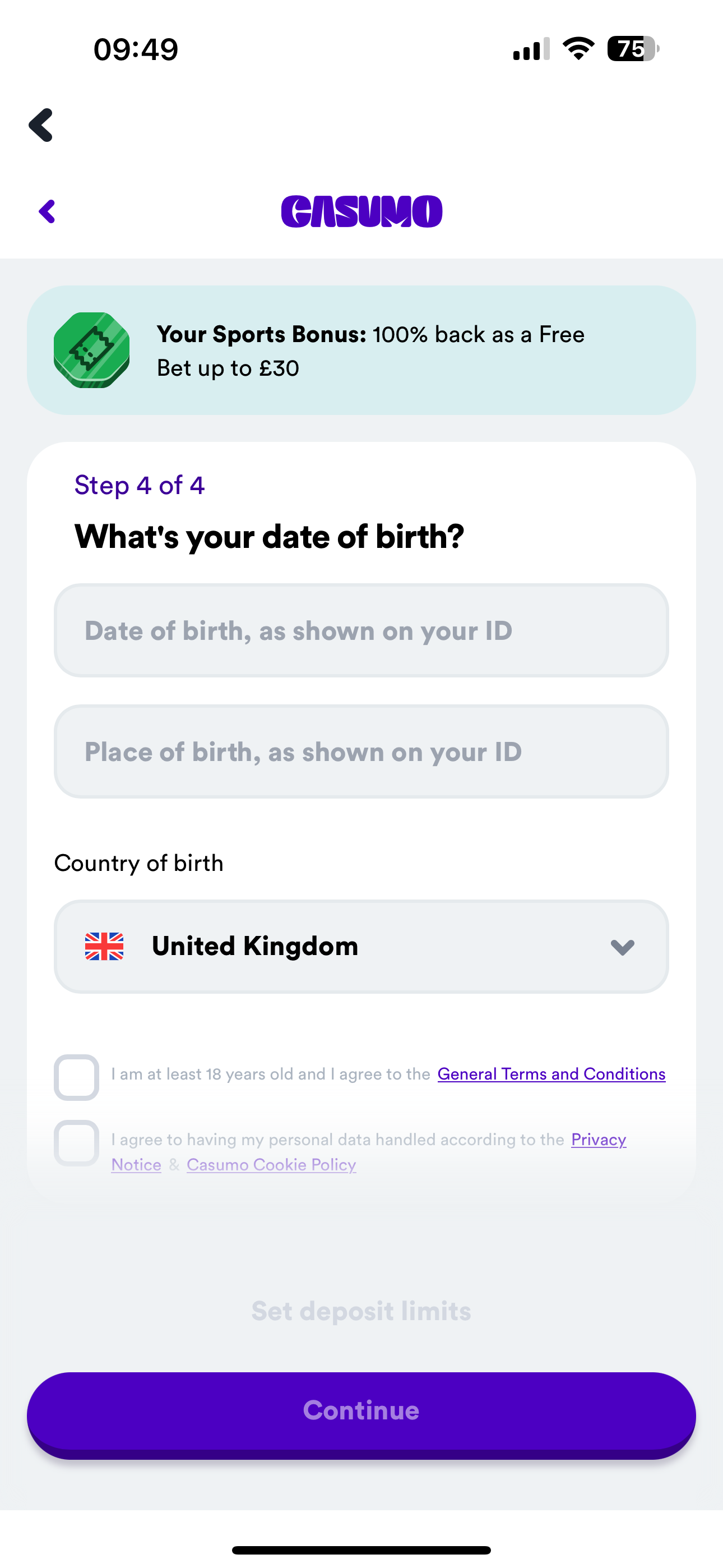The image size is (723, 1568).
Task: Tap the Set deposit limits text
Action: click(x=361, y=1311)
